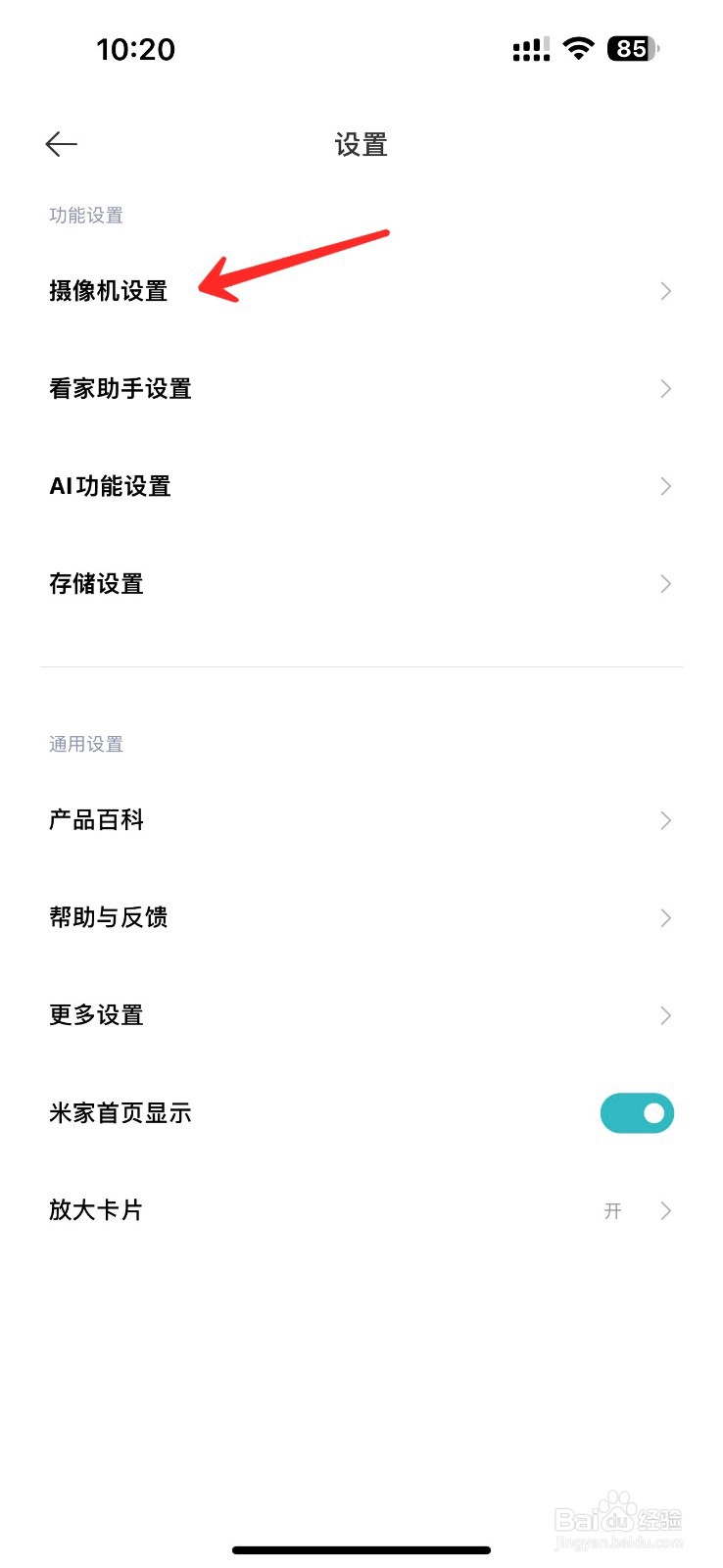Image resolution: width=723 pixels, height=1568 pixels.
Task: Open 帮助与反馈 help and feedback
Action: tap(109, 917)
